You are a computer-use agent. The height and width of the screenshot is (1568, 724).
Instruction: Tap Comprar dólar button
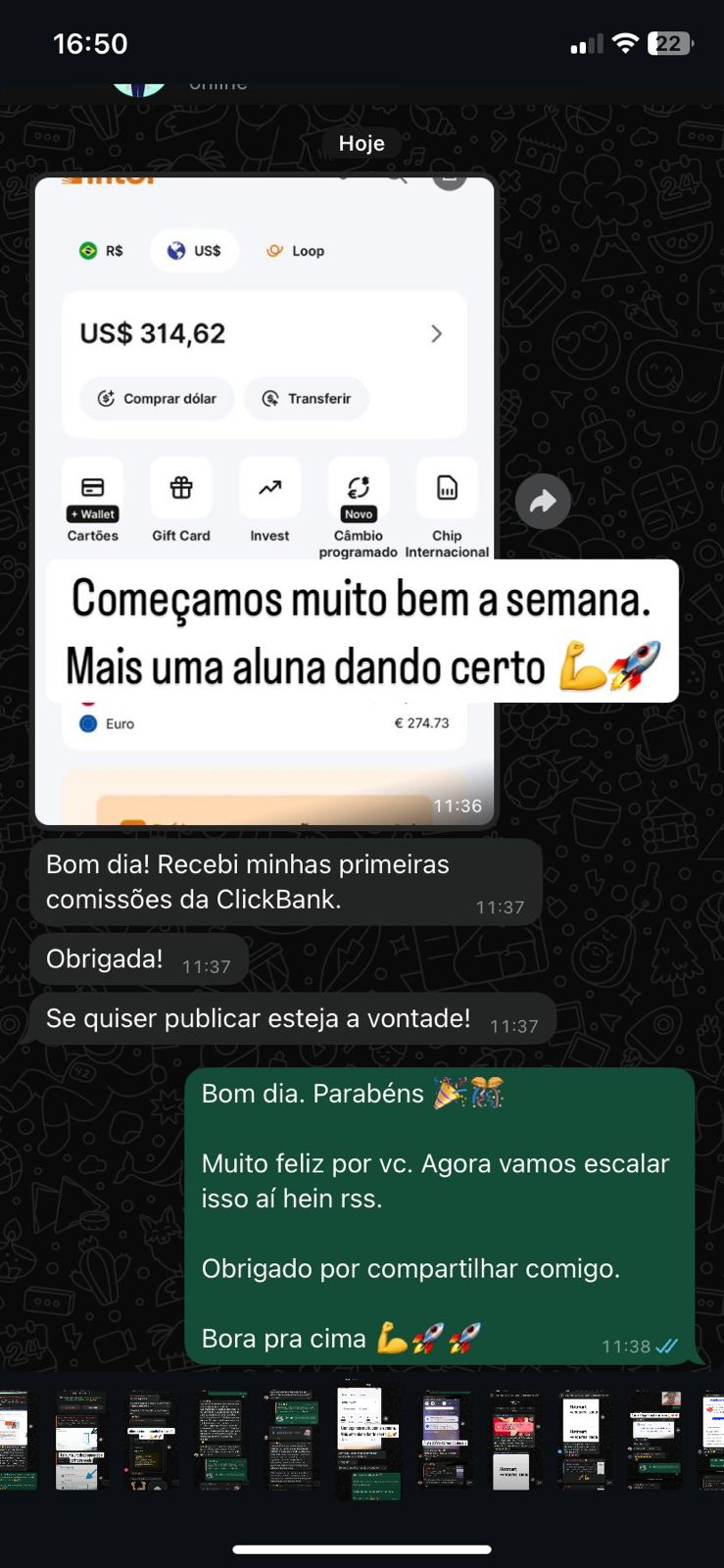157,398
